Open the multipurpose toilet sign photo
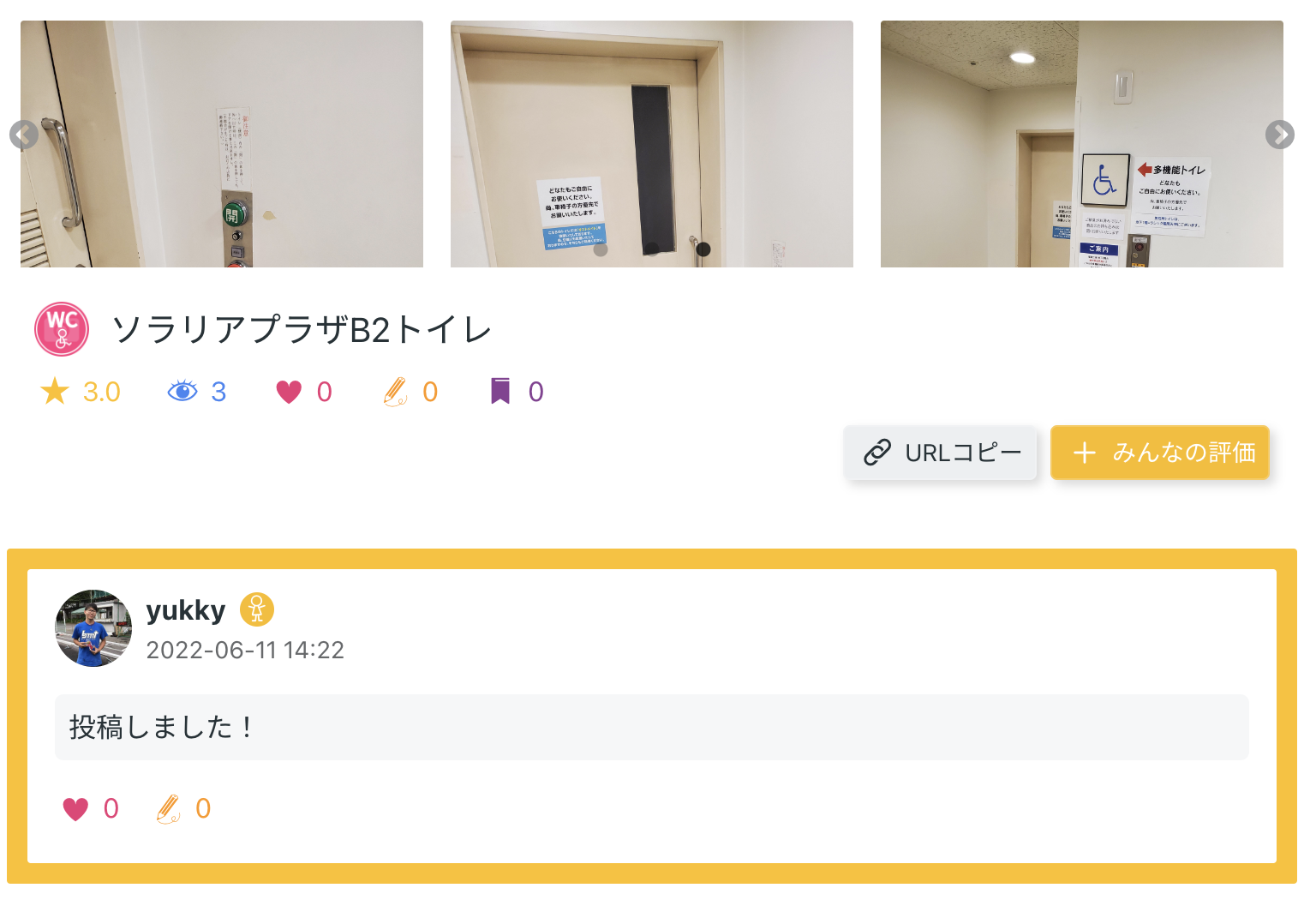This screenshot has width=1316, height=900. click(1081, 144)
